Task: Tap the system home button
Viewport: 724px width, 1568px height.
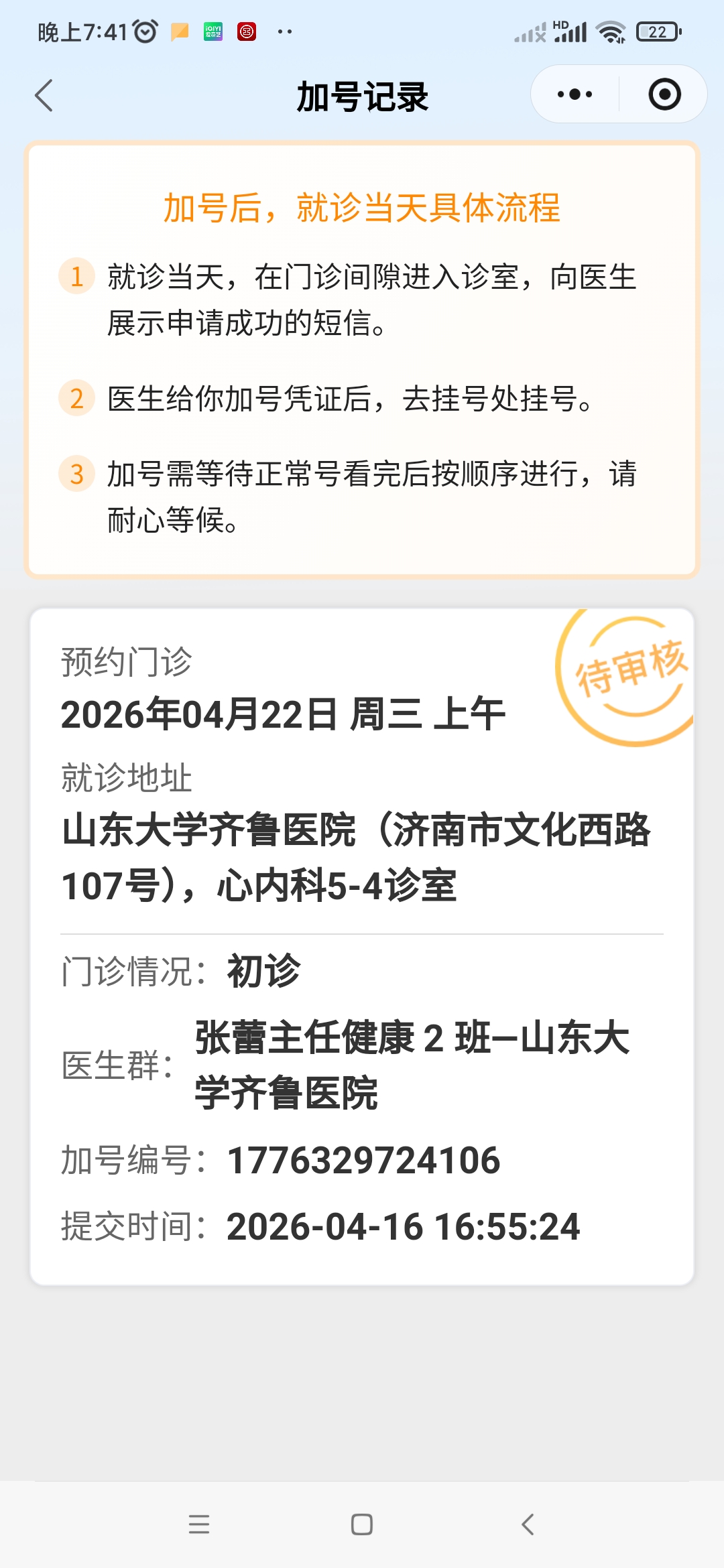Action: point(362,1524)
